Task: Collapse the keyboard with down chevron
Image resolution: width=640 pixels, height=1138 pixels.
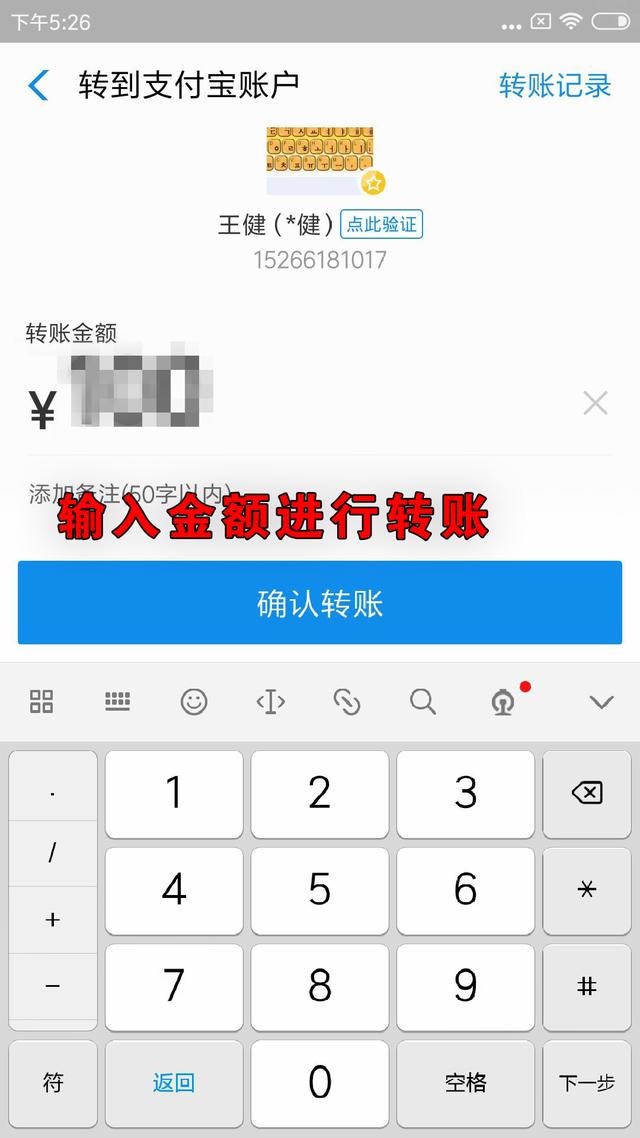Action: tap(601, 702)
